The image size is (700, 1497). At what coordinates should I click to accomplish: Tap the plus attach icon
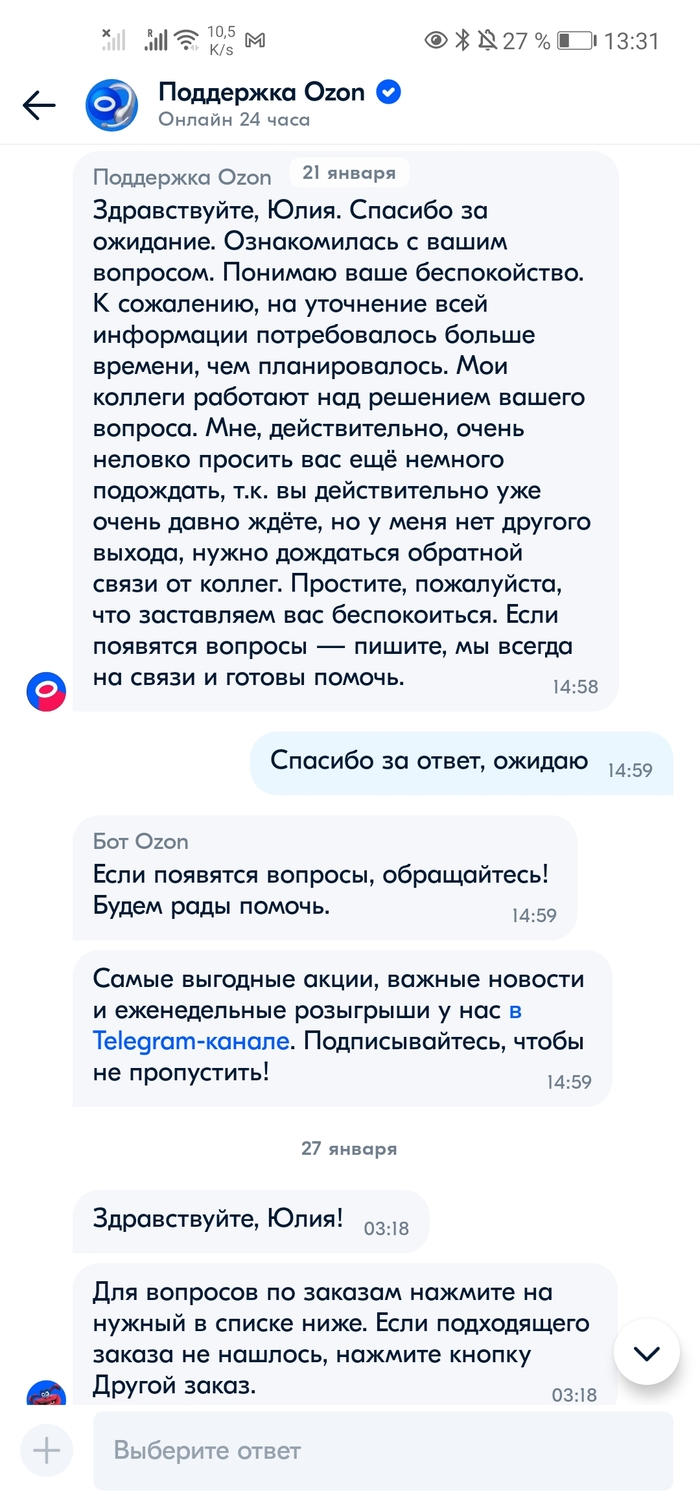[46, 1450]
